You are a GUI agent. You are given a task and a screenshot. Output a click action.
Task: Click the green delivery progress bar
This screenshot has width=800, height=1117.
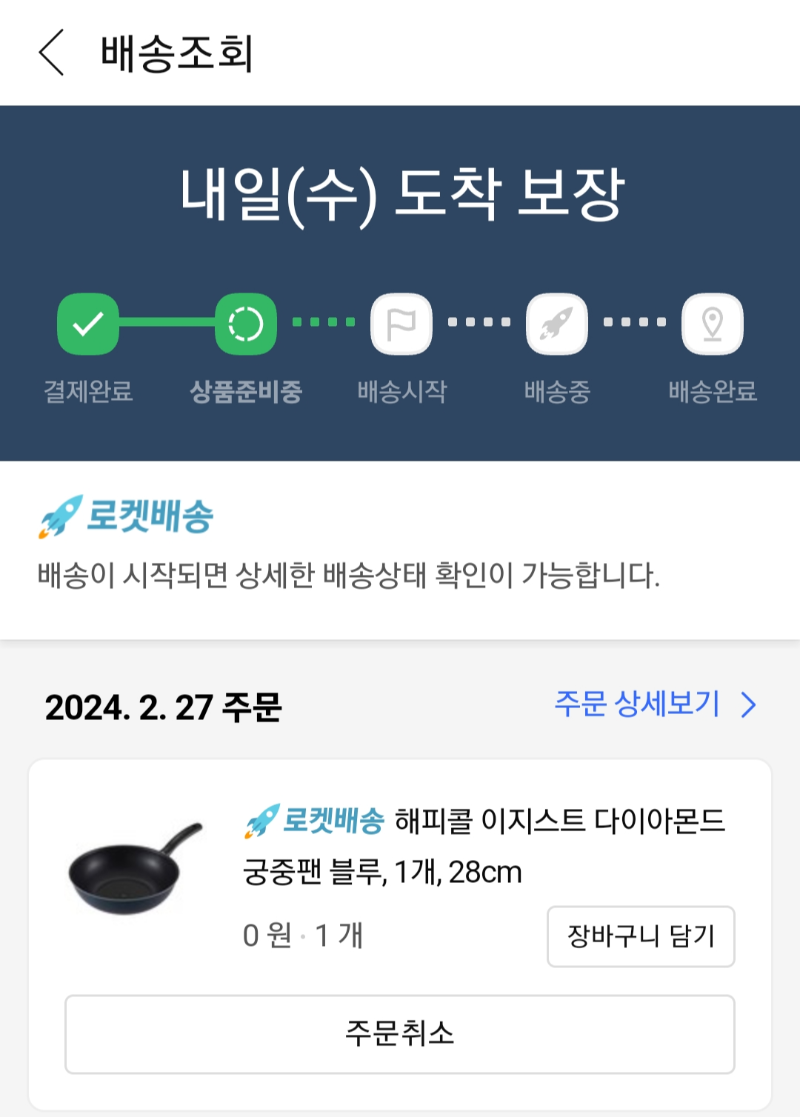click(x=166, y=323)
